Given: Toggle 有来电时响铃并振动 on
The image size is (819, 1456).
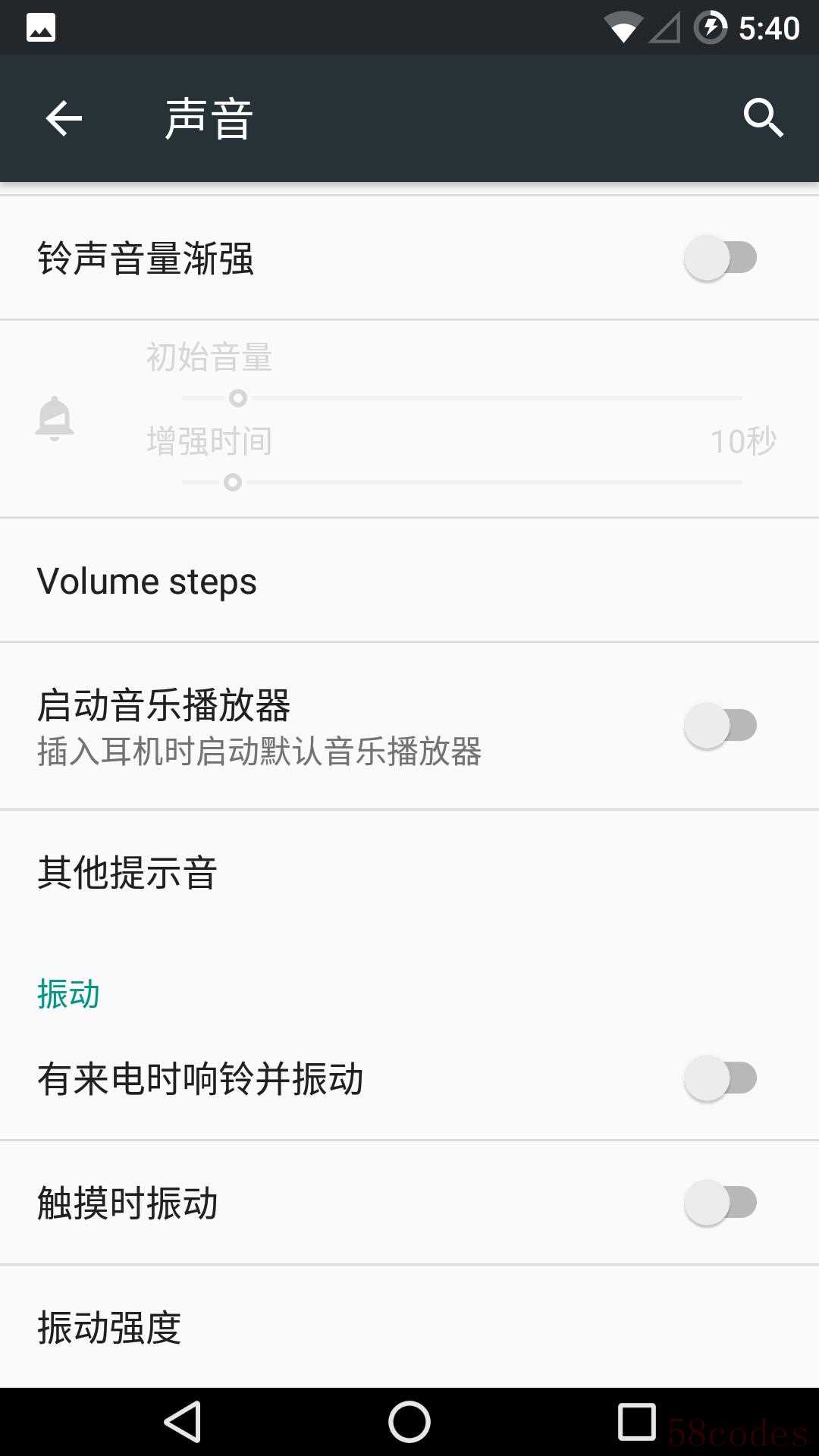Looking at the screenshot, I should (720, 1078).
